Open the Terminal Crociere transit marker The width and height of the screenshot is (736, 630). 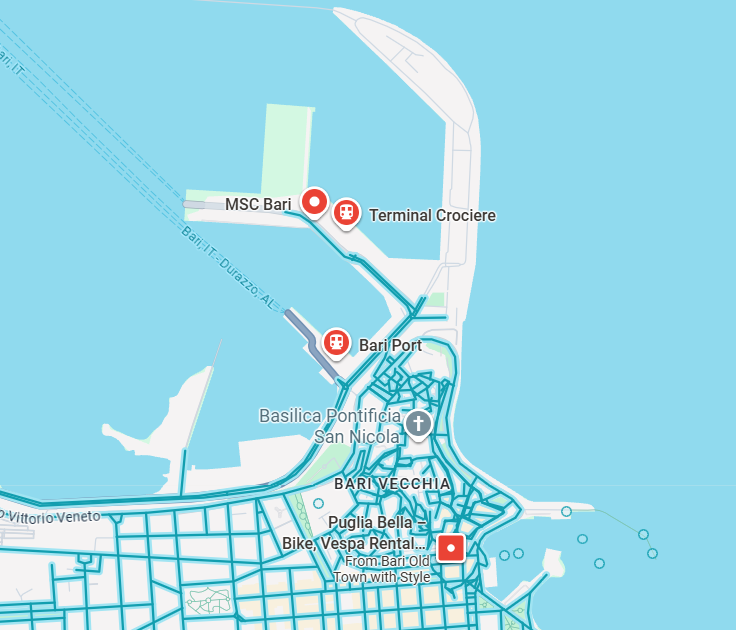tap(346, 212)
